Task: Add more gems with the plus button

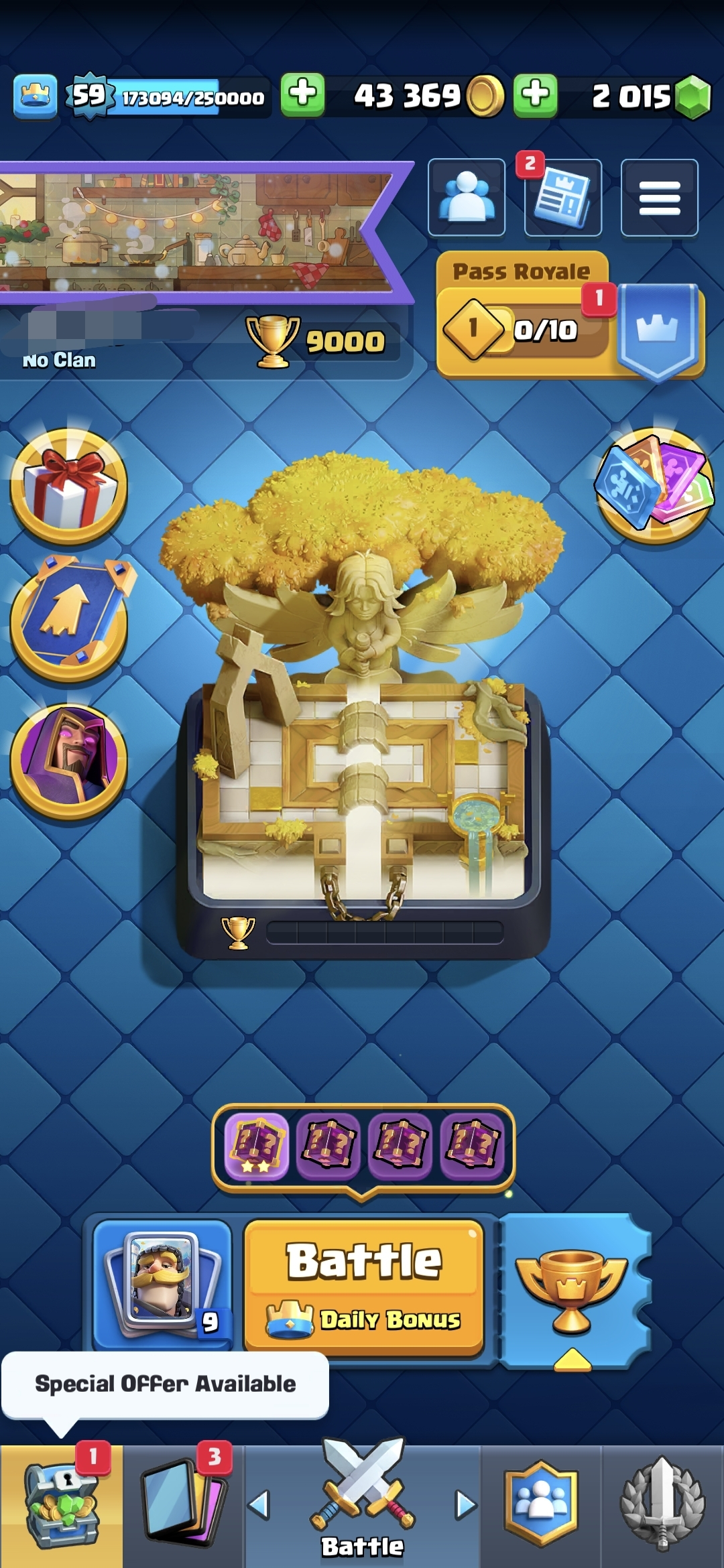Action: coord(536,96)
